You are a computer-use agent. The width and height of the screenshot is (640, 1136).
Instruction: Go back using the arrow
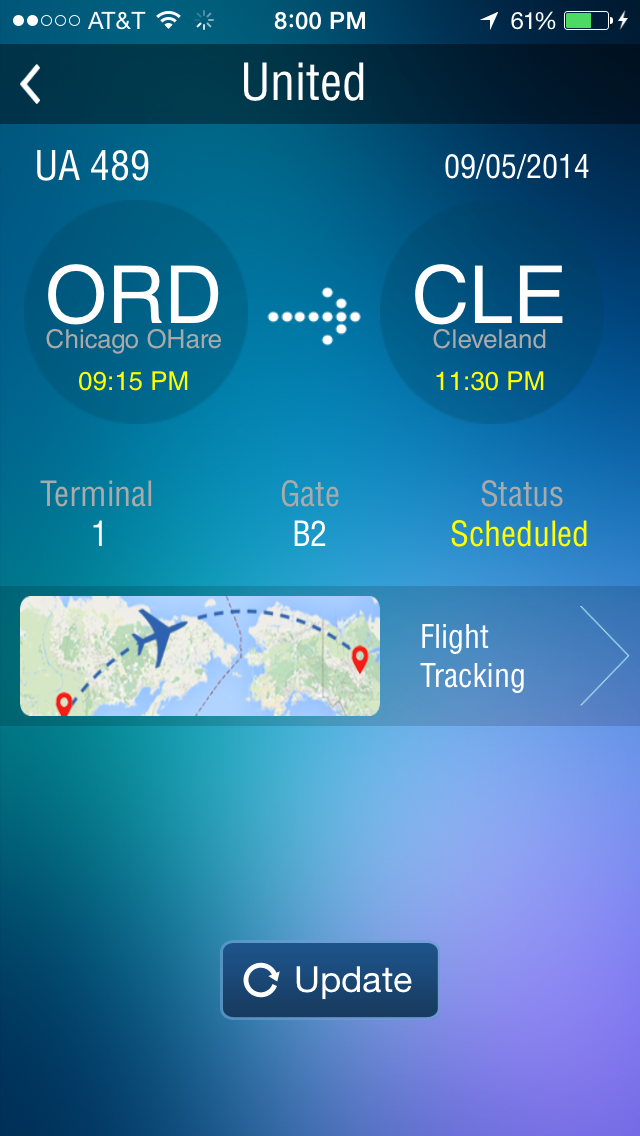tap(30, 84)
